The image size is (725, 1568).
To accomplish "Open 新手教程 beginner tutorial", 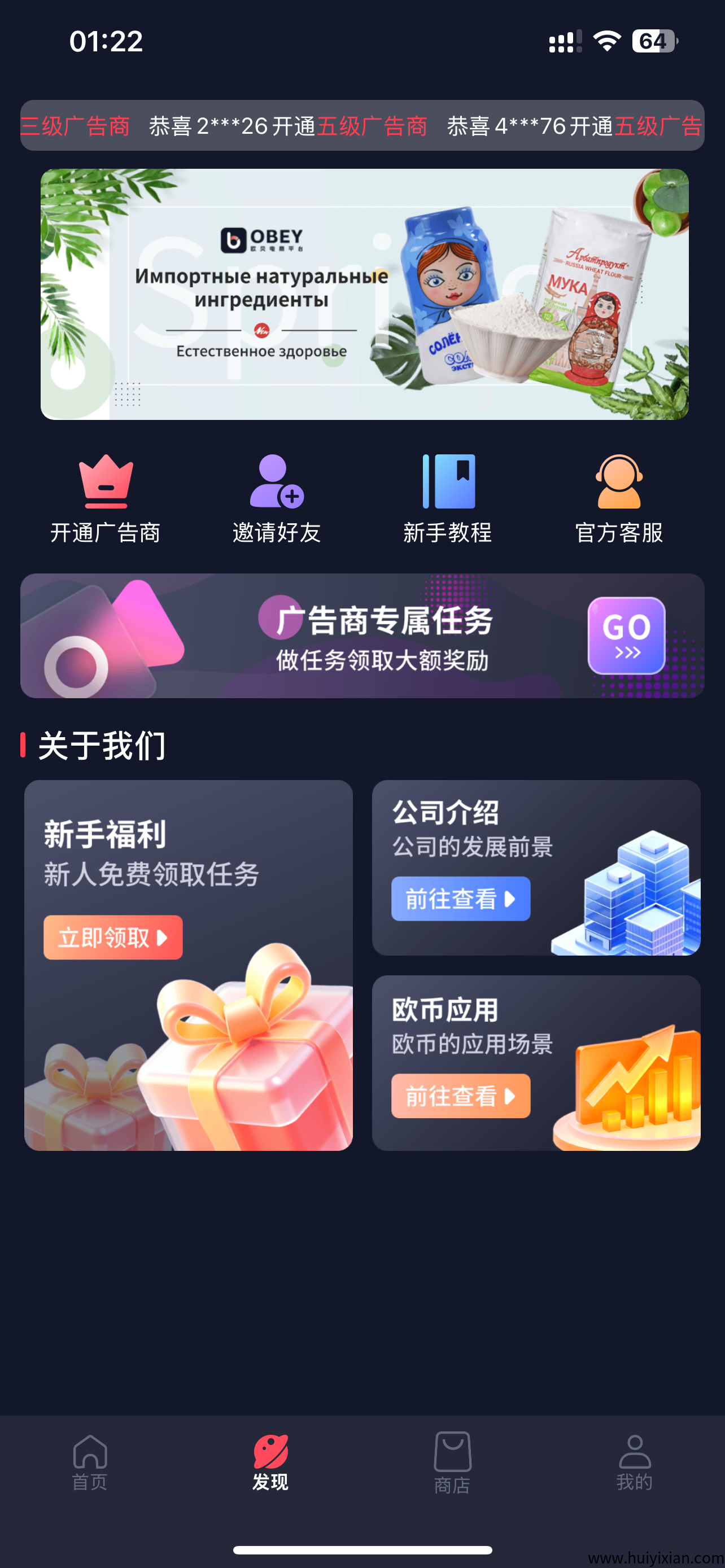I will (x=448, y=497).
